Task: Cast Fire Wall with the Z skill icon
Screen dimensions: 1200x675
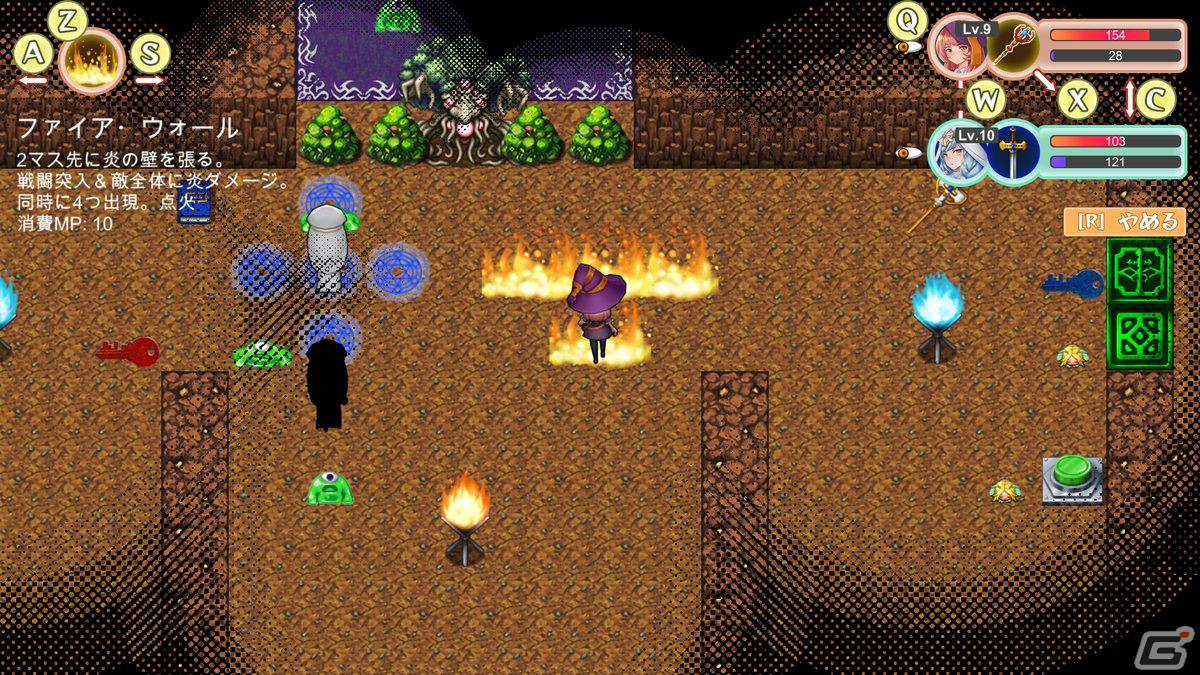Action: tap(92, 60)
